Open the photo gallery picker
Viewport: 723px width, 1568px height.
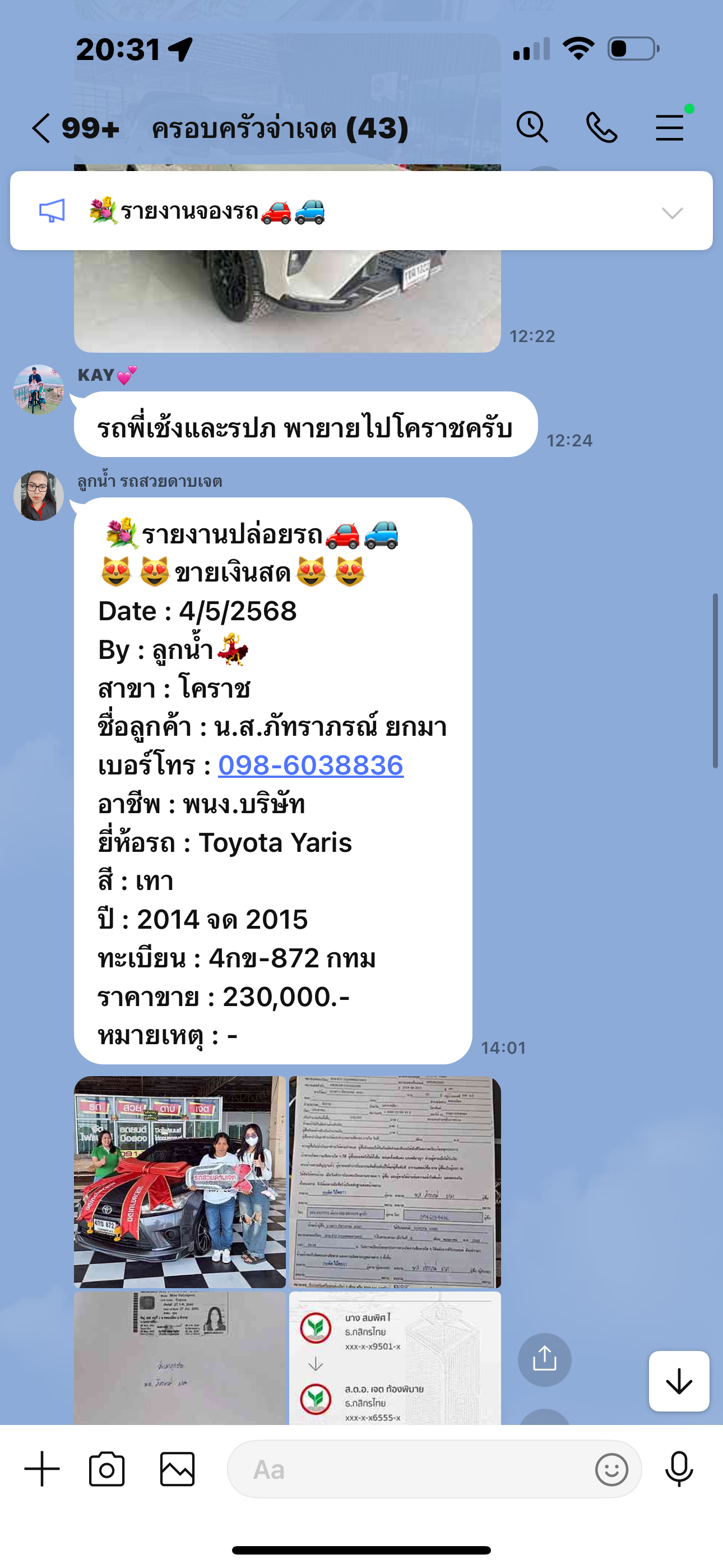[x=178, y=1469]
